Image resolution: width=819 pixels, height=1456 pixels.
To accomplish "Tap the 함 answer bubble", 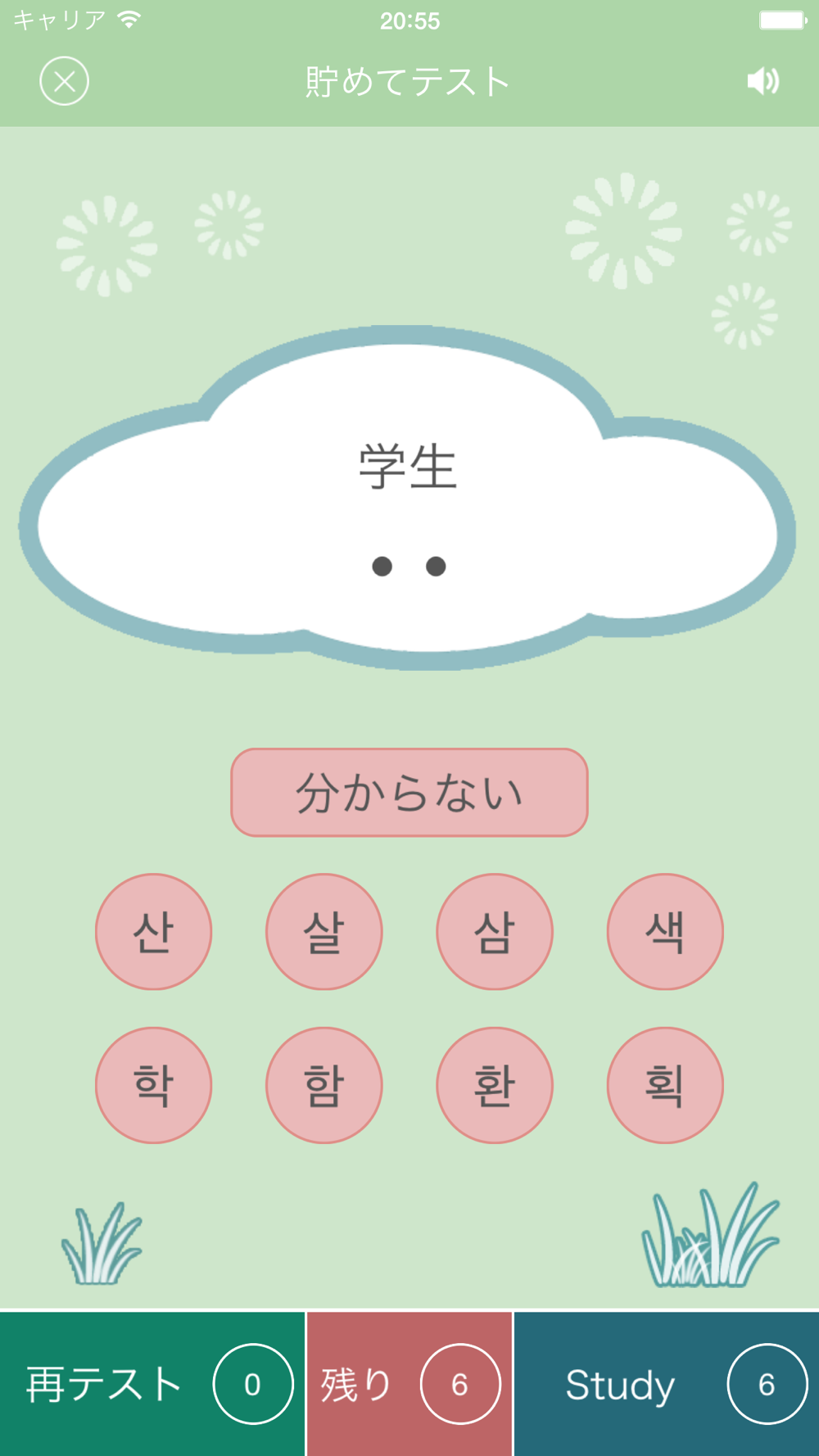I will 324,1085.
